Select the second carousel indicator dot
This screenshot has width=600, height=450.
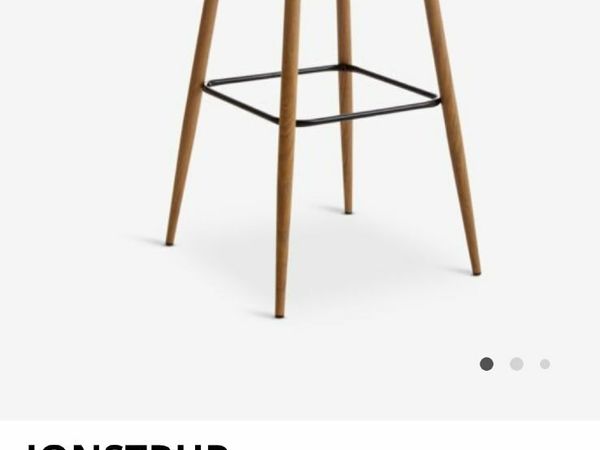point(516,364)
